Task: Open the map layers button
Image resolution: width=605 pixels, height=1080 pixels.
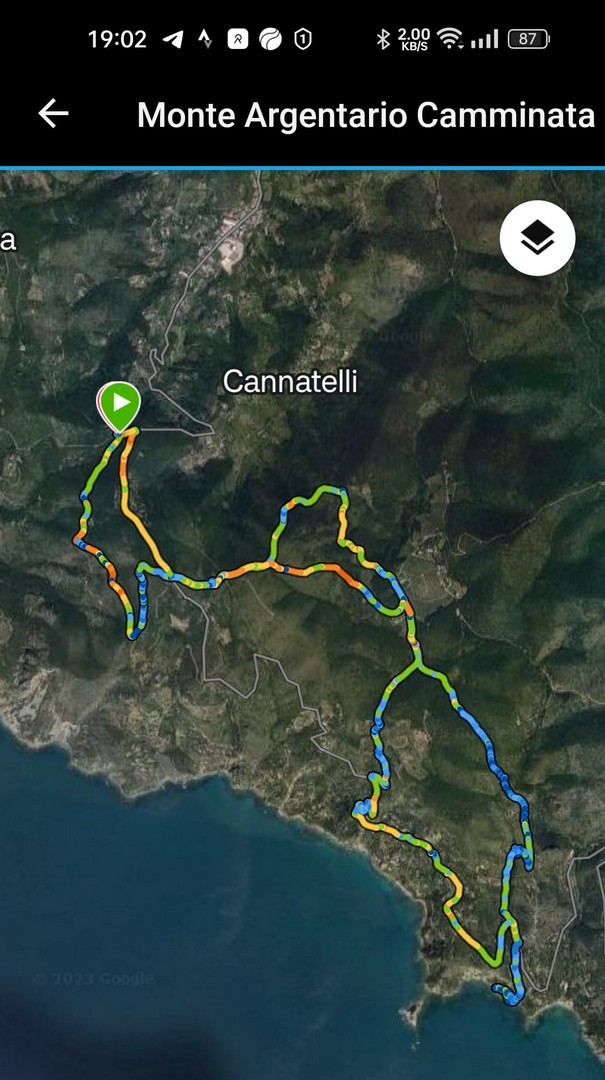Action: click(537, 238)
